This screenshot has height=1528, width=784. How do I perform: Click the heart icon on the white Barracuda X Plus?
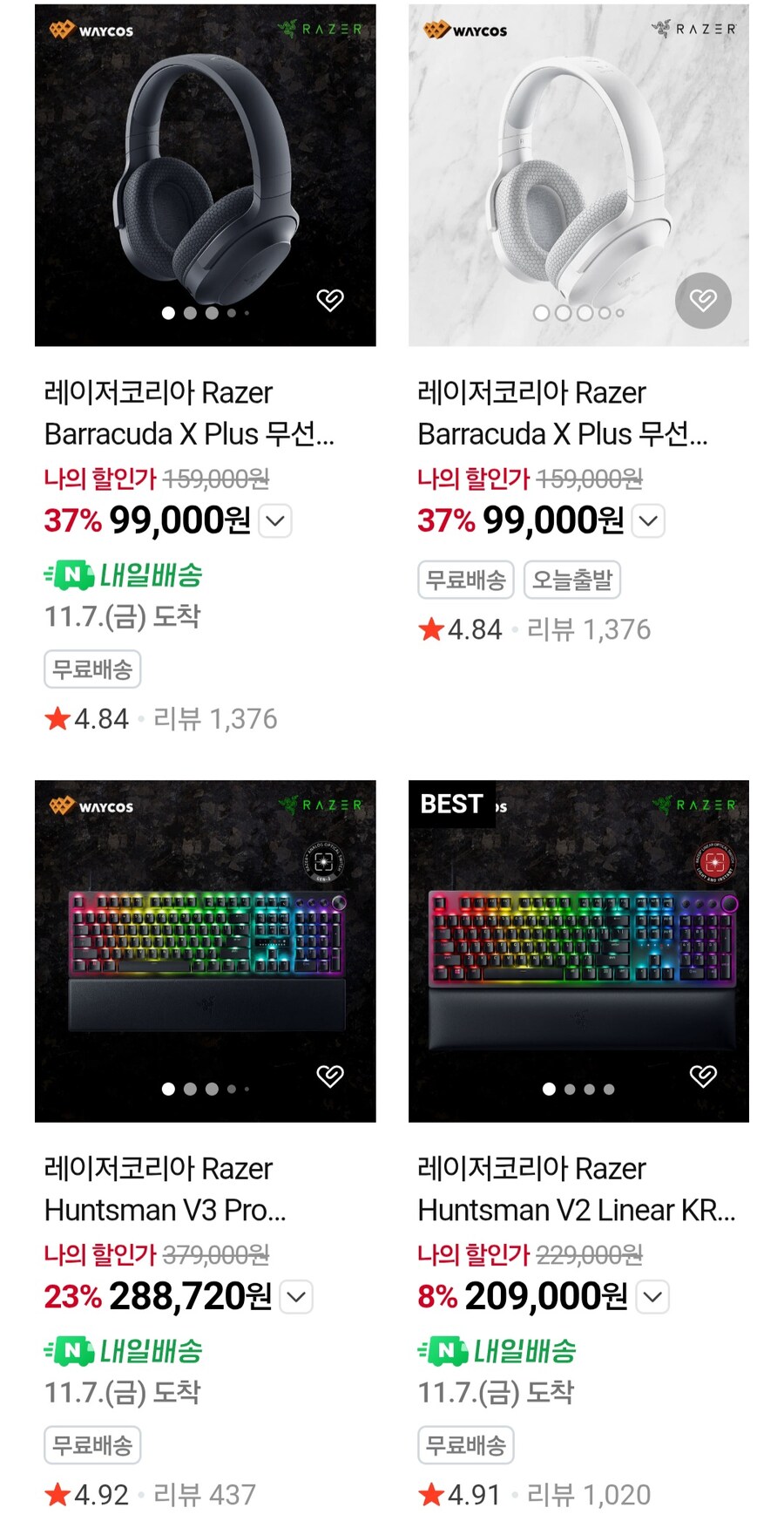tap(703, 301)
